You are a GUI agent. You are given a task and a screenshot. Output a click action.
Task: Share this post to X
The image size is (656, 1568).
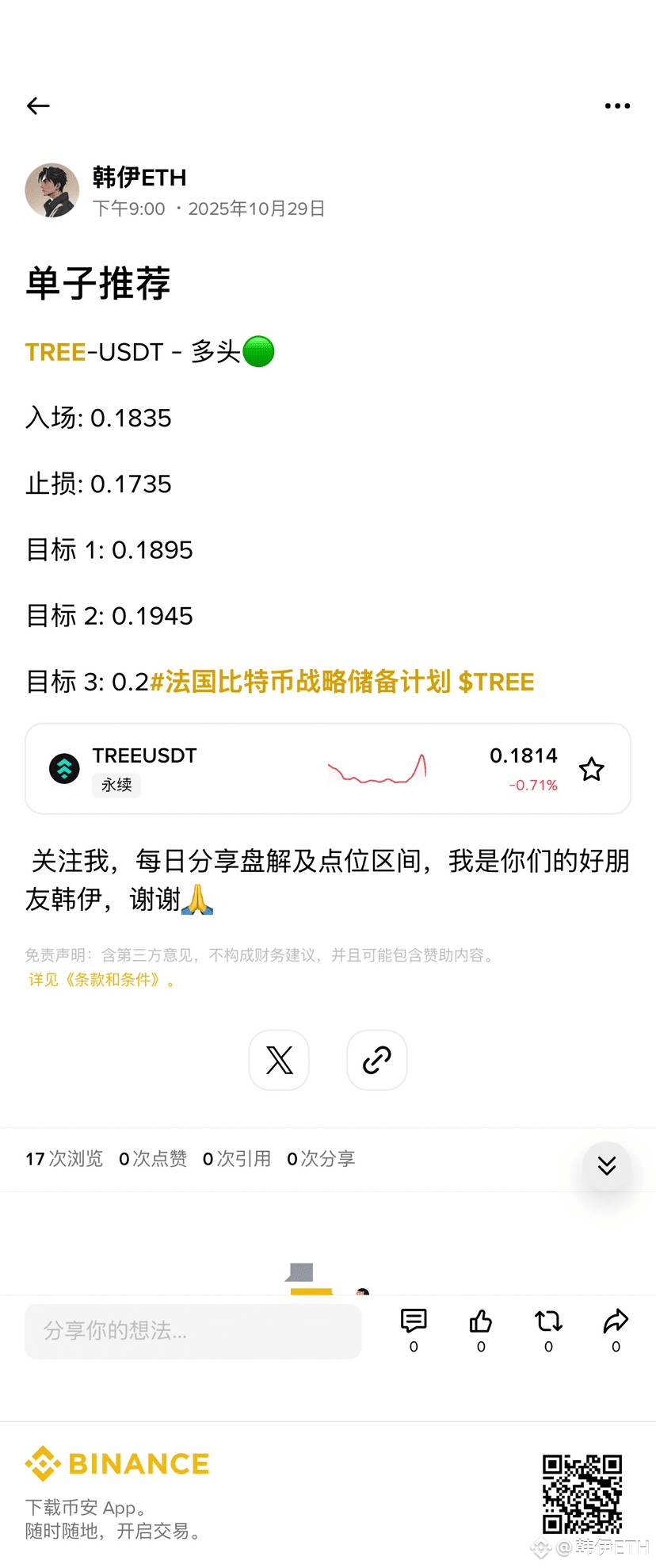click(x=279, y=1060)
